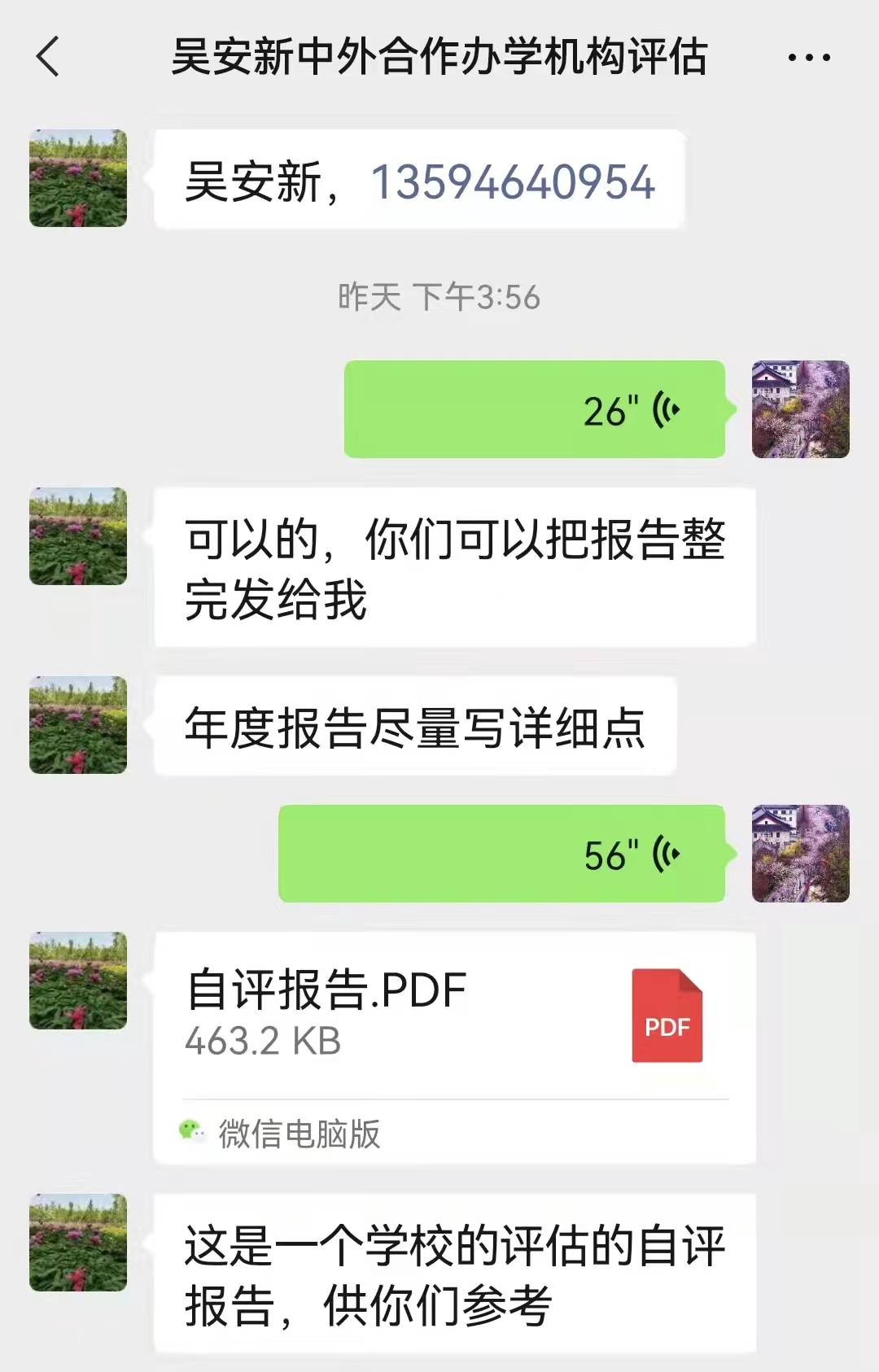Viewport: 879px width, 1372px height.
Task: Open the 自评报告.PDF file
Action: pos(454,1016)
